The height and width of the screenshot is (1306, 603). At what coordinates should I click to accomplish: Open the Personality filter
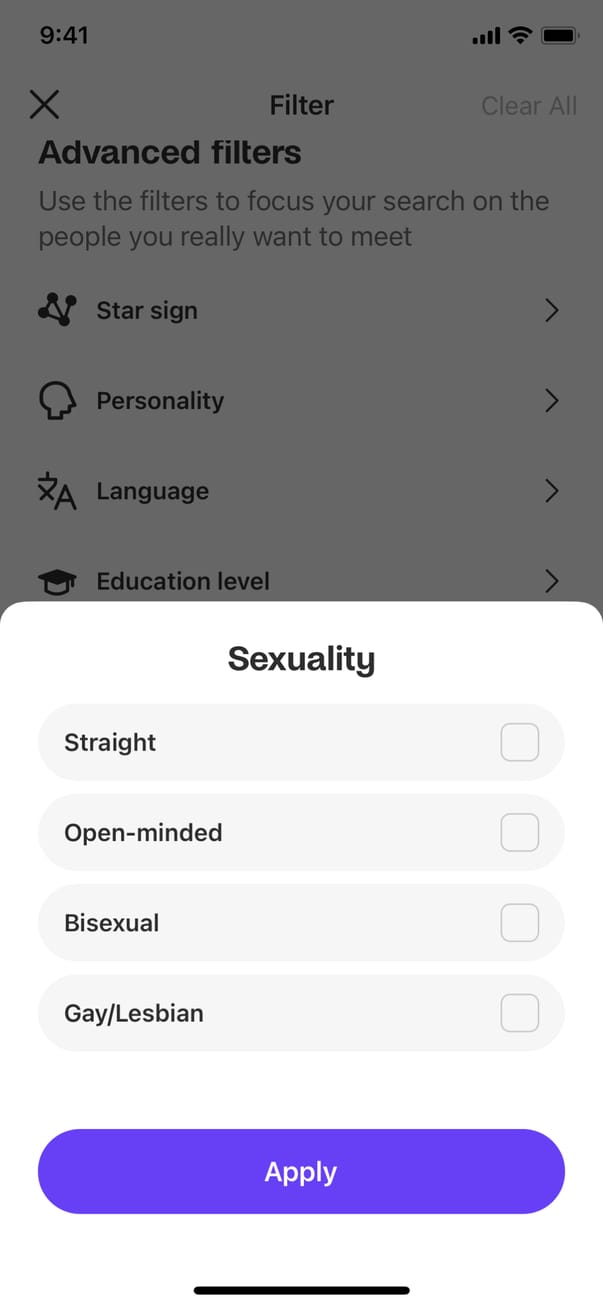pos(300,401)
